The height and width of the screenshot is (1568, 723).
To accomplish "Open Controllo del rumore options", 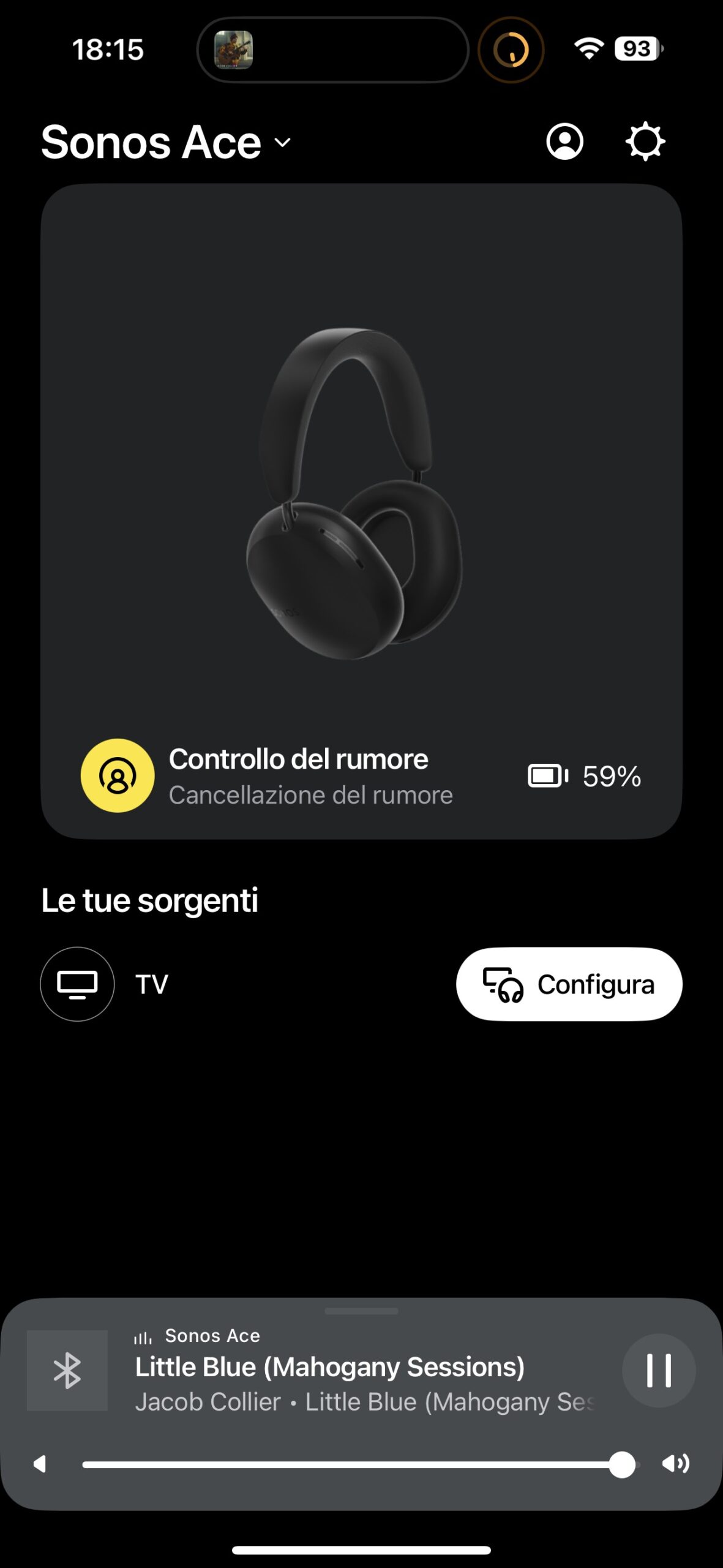I will tap(118, 775).
